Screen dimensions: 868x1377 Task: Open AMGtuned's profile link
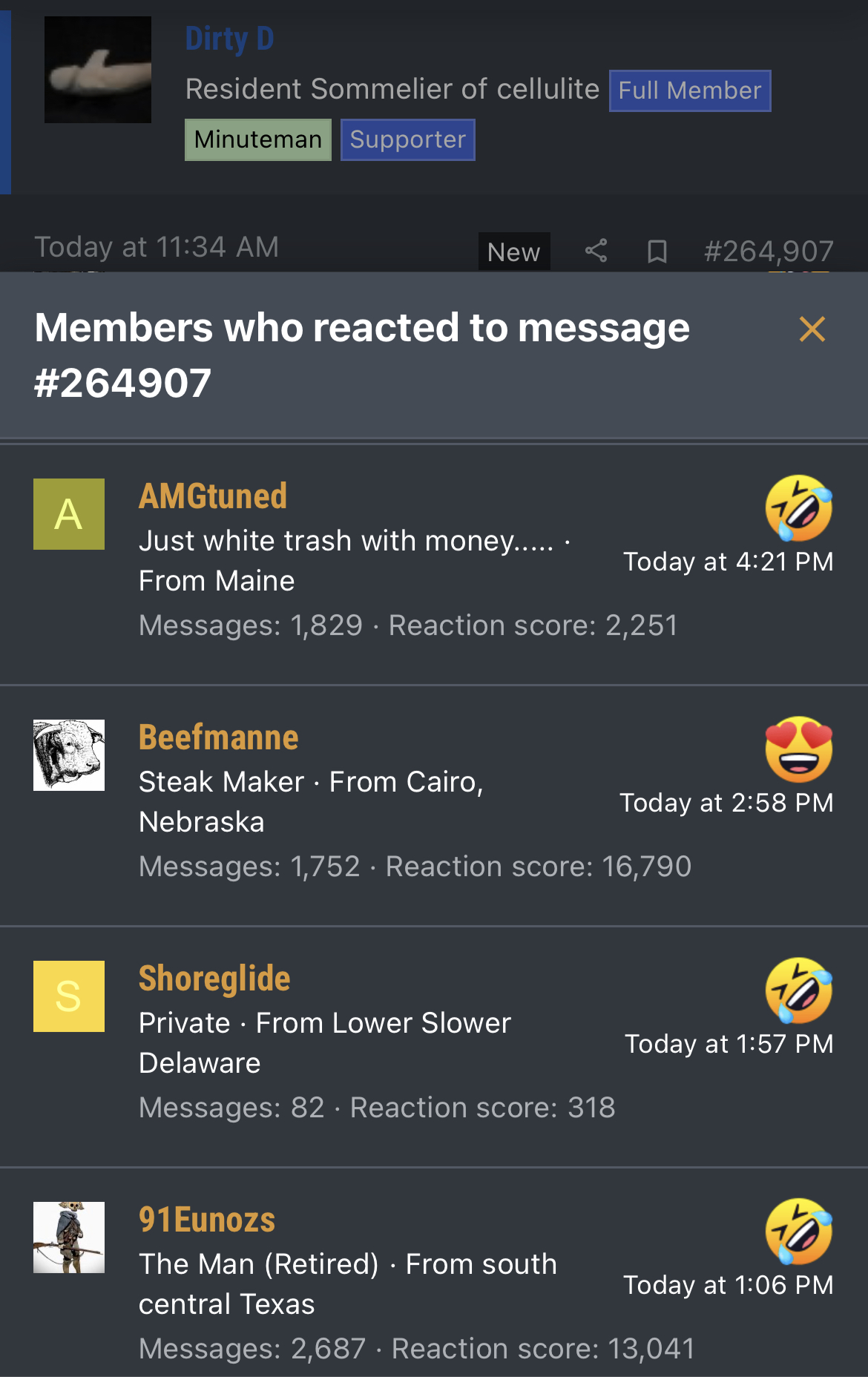212,496
